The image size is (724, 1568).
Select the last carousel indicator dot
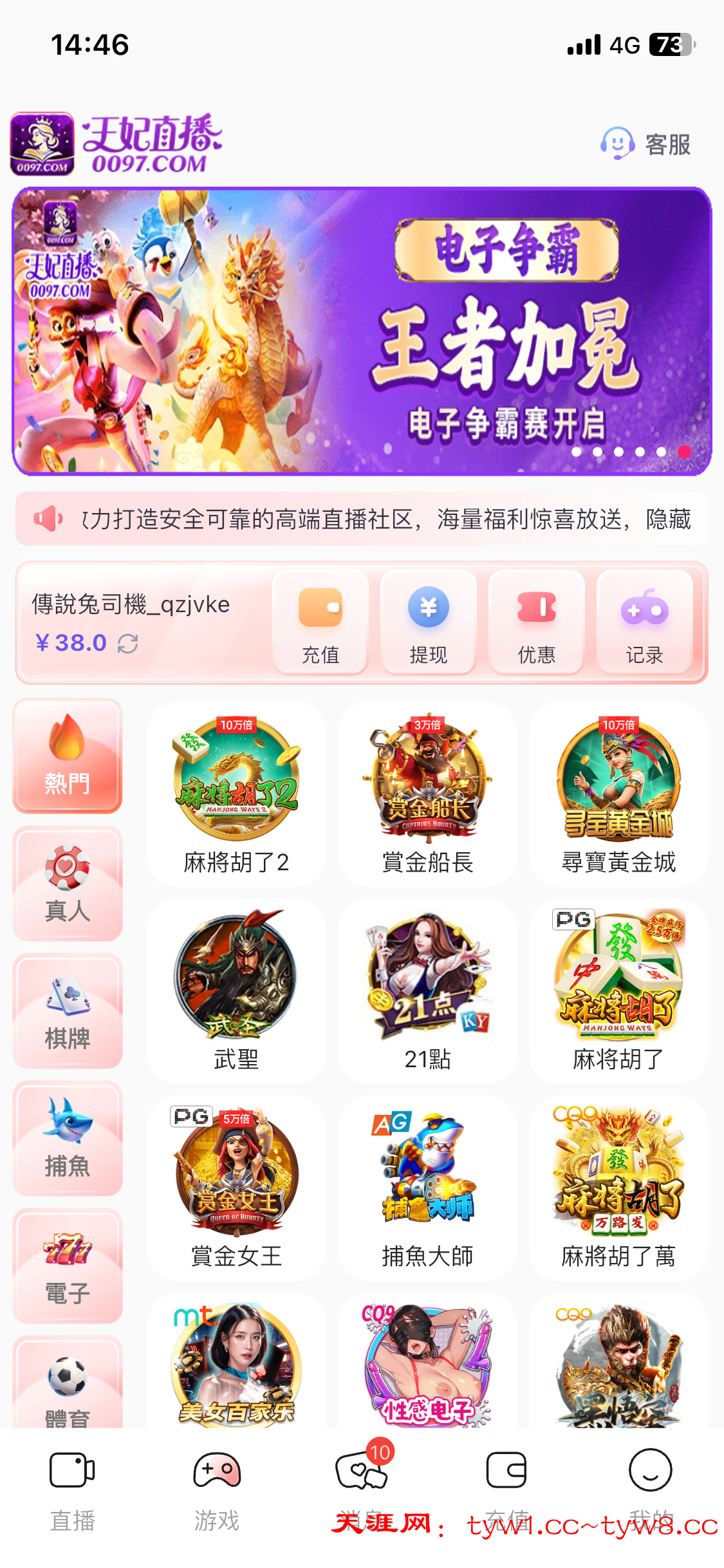[x=684, y=453]
